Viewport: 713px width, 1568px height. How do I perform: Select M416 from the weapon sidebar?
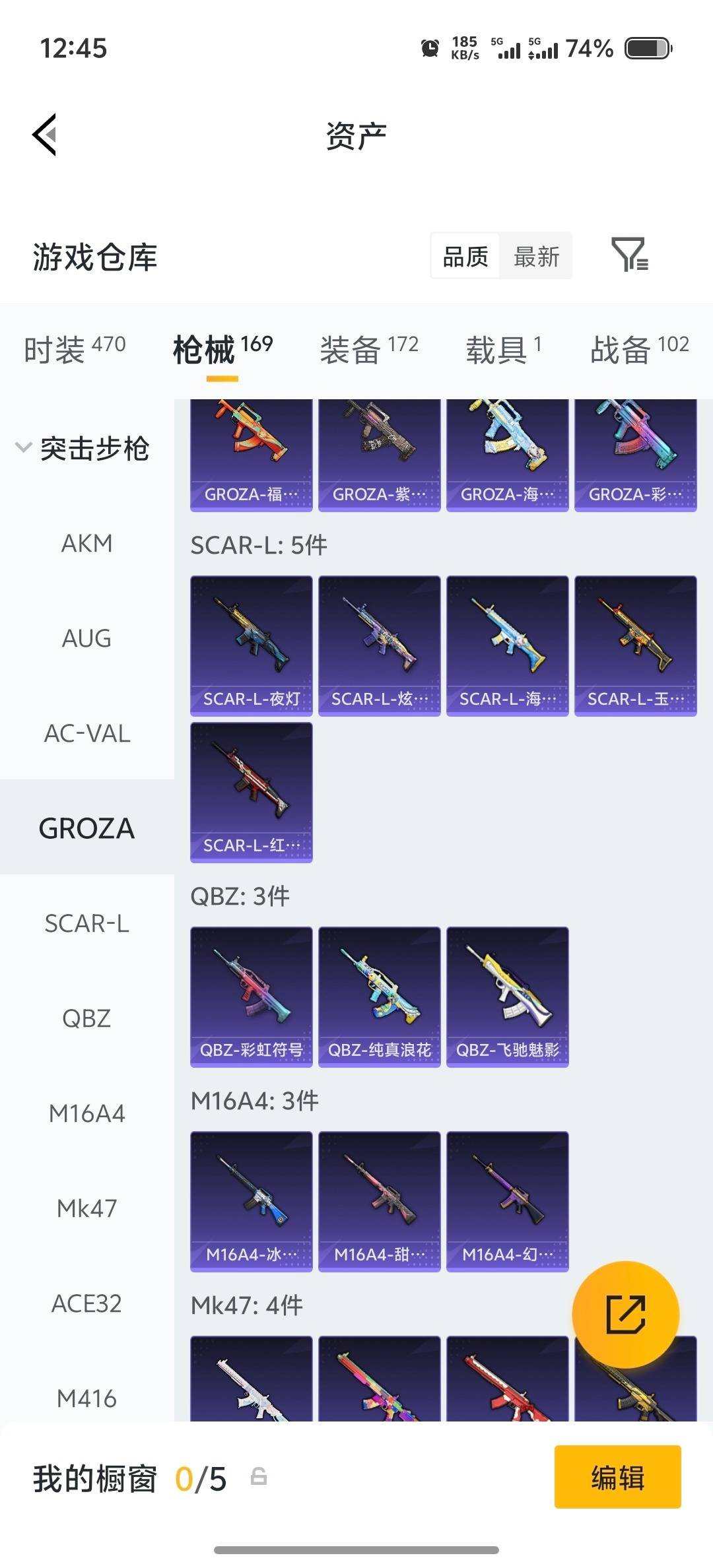click(x=86, y=1398)
